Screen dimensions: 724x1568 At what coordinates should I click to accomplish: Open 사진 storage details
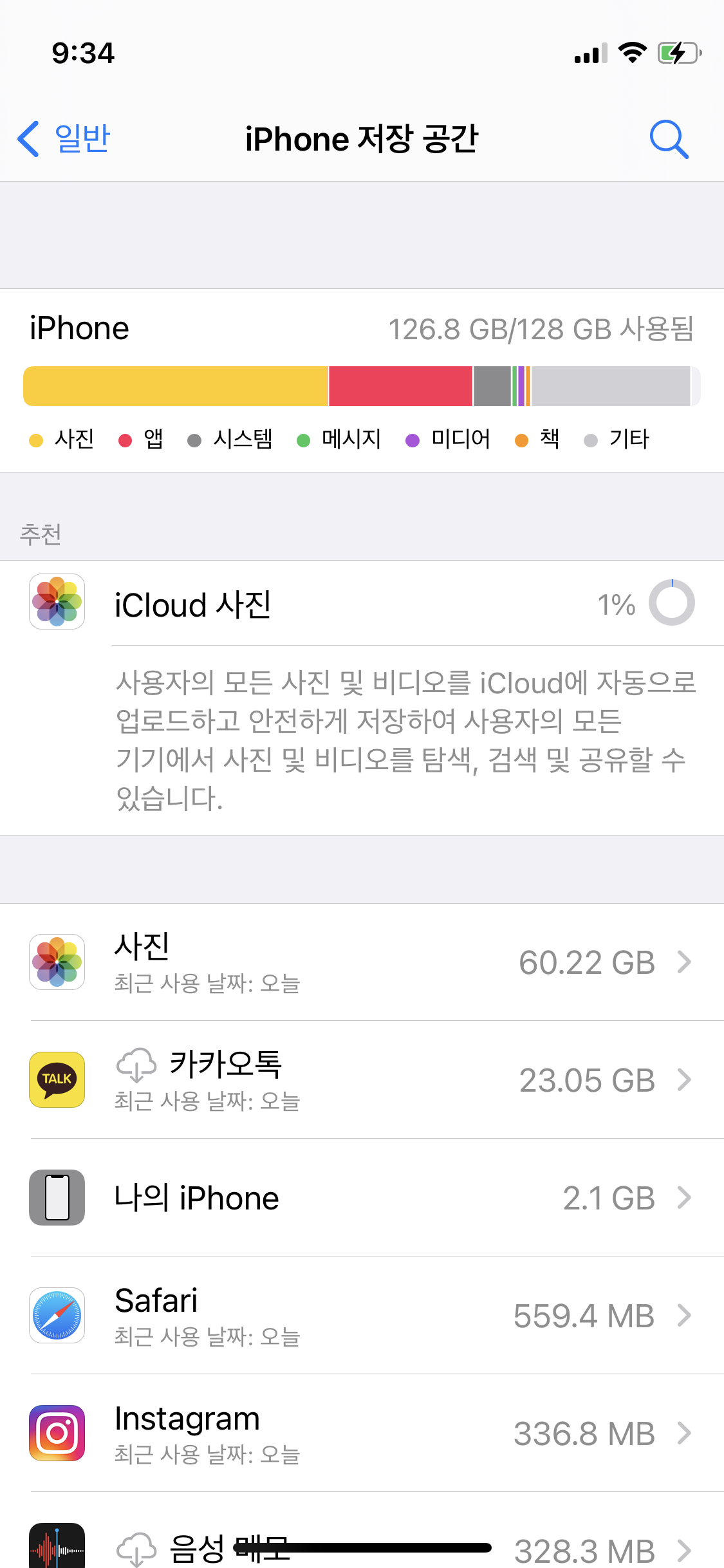click(362, 962)
